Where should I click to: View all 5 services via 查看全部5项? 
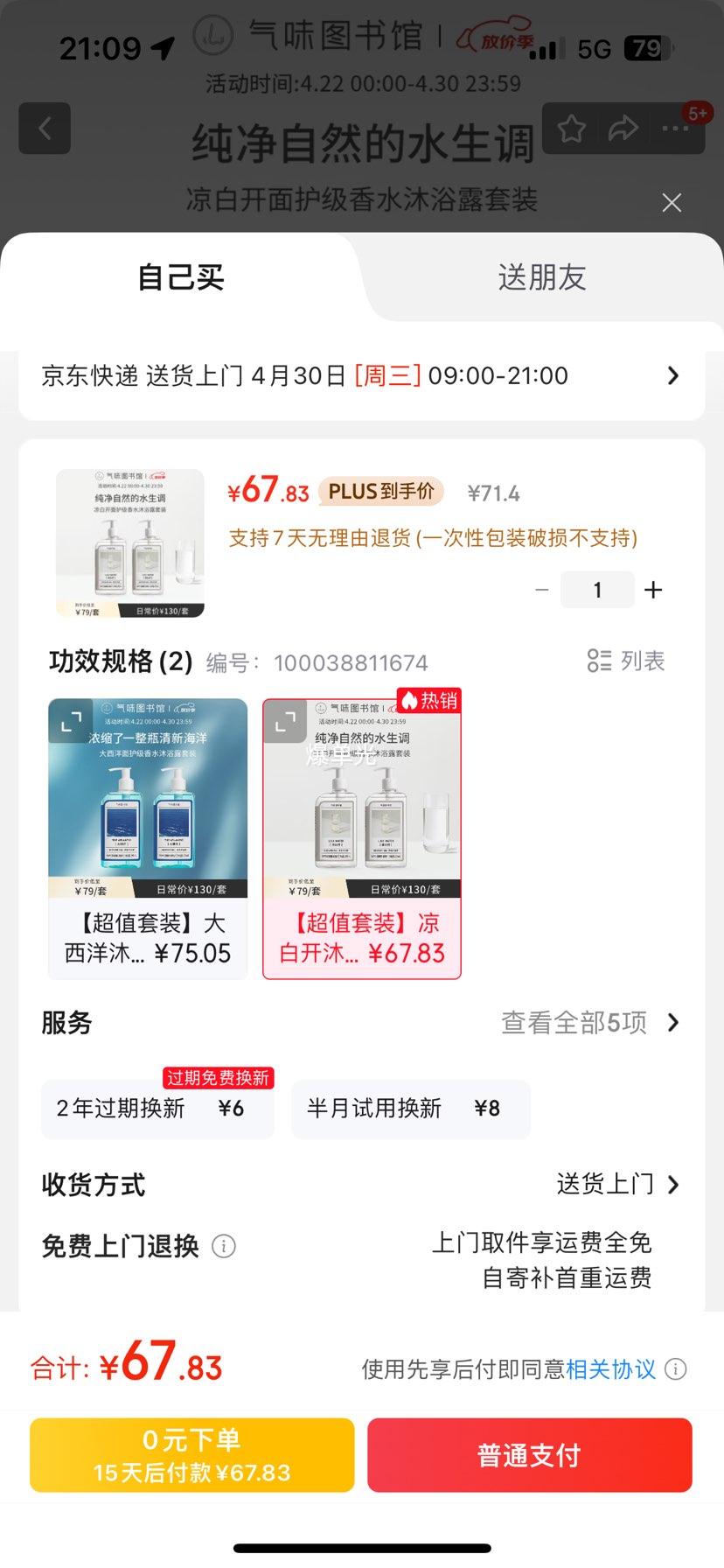click(590, 1022)
